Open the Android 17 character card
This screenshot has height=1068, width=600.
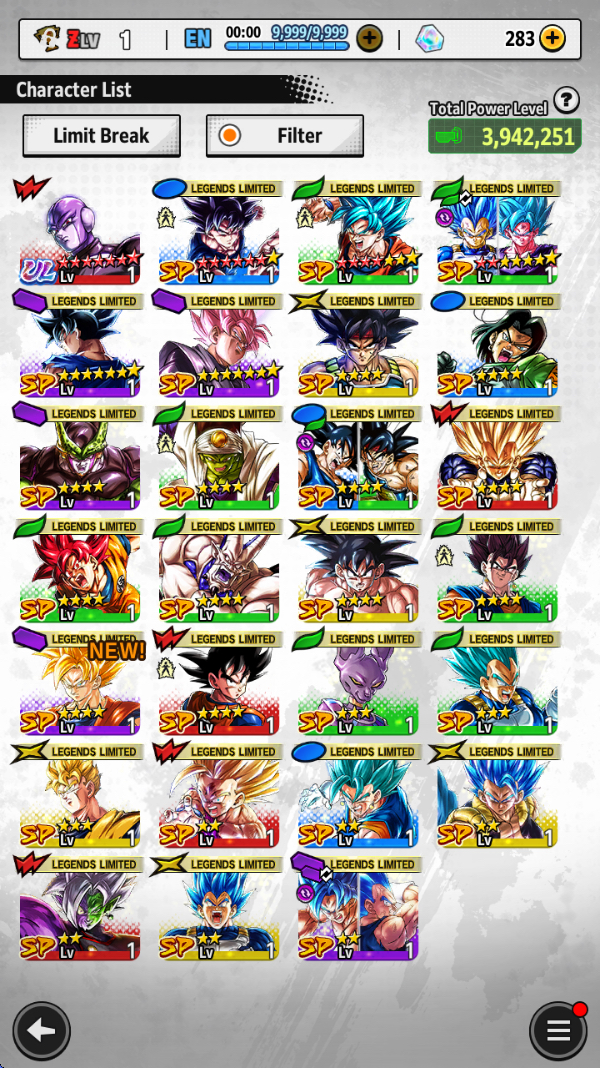[497, 345]
